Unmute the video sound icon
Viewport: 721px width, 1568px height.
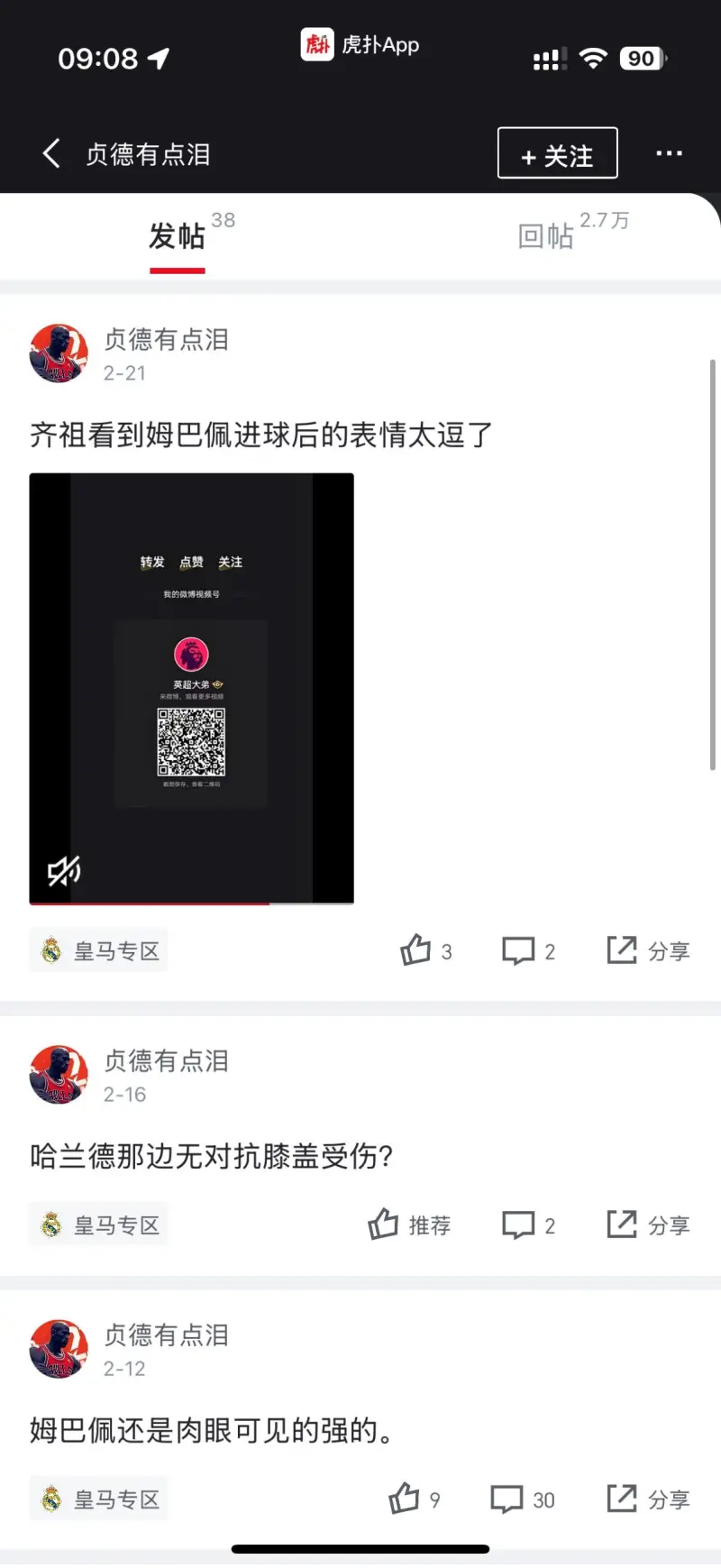(63, 870)
